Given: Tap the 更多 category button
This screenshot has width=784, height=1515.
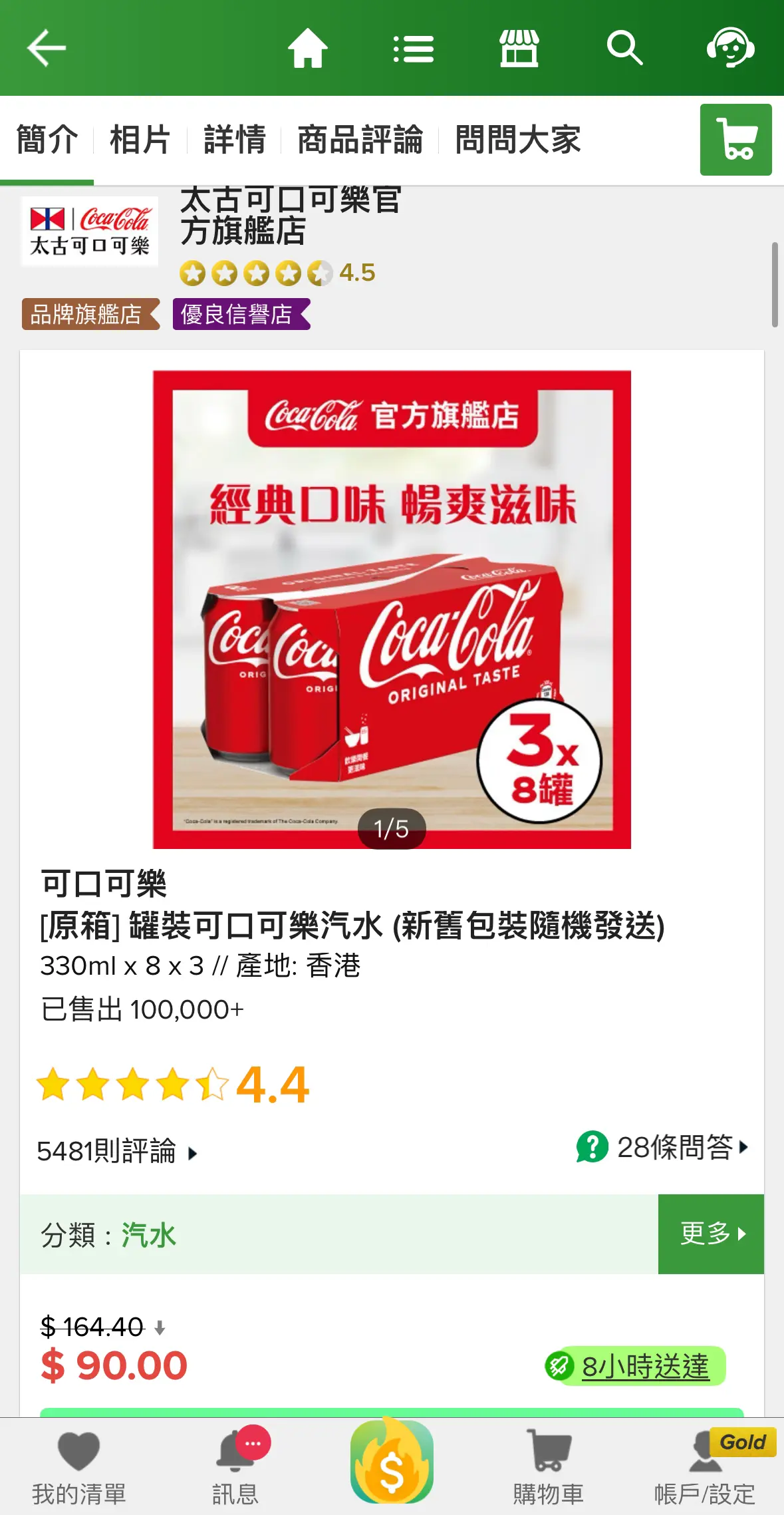Looking at the screenshot, I should coord(711,1234).
